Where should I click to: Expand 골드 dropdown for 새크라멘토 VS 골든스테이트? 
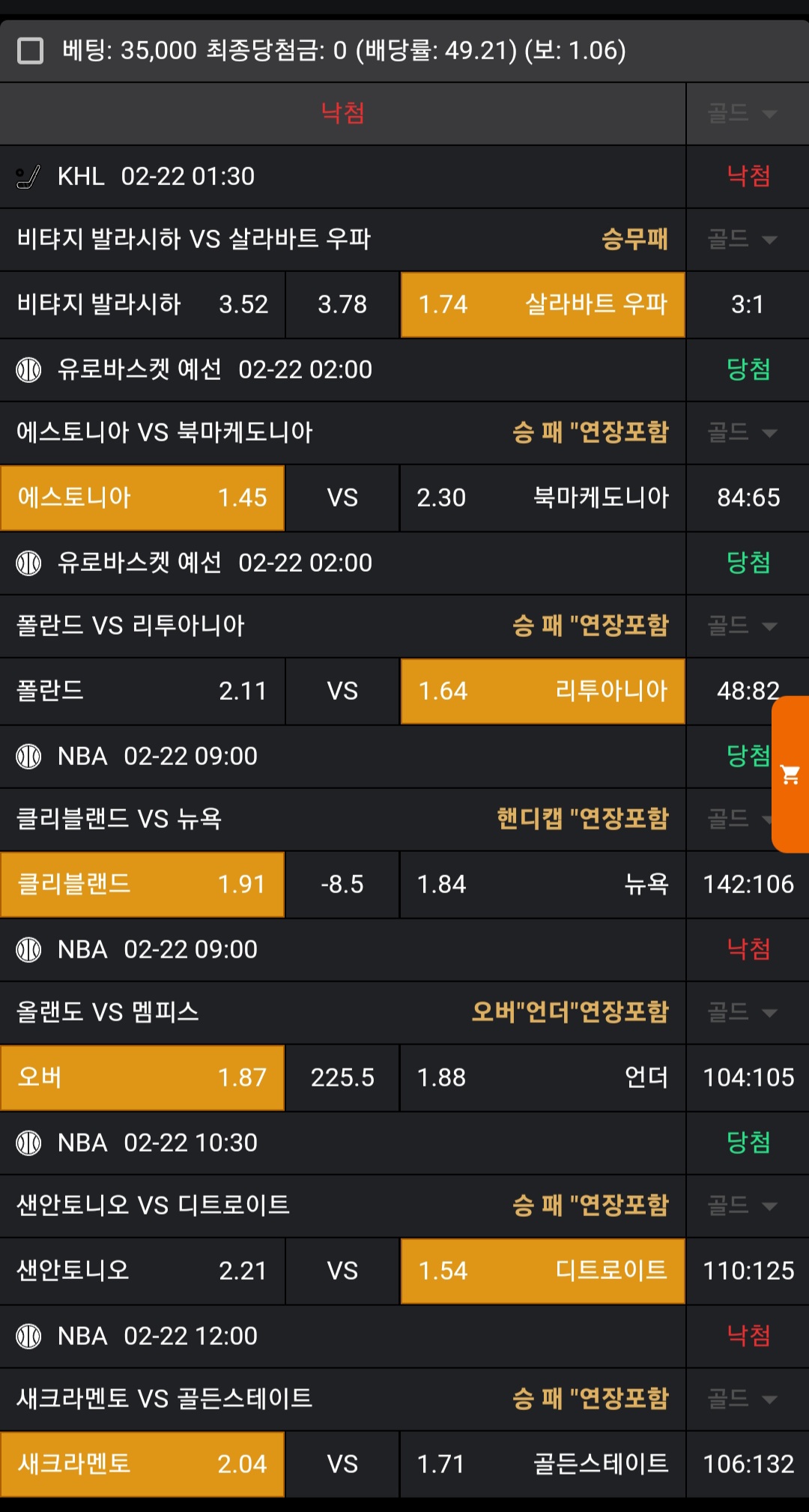(x=742, y=1399)
